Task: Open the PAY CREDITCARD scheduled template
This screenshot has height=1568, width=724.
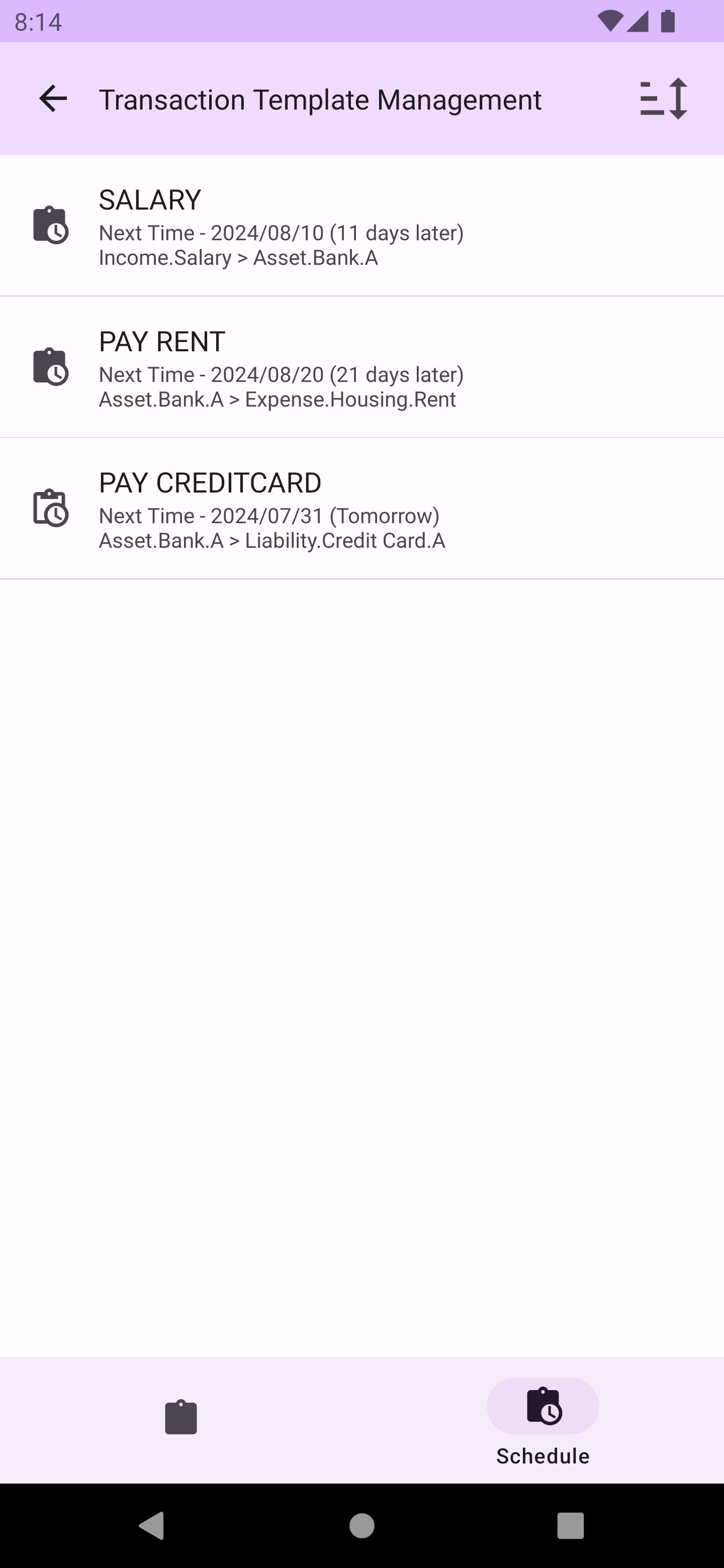Action: (361, 508)
